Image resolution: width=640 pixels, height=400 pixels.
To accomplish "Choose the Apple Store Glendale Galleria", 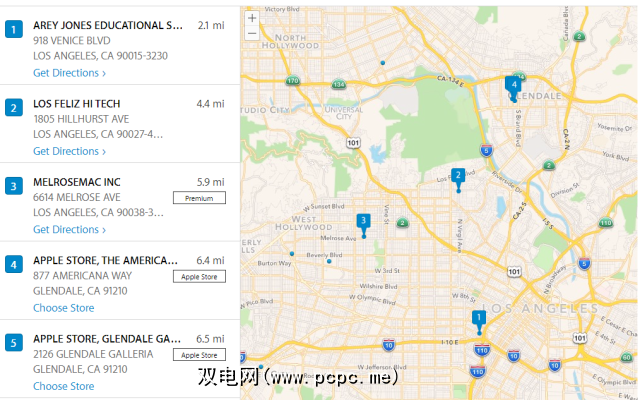I will tap(63, 386).
